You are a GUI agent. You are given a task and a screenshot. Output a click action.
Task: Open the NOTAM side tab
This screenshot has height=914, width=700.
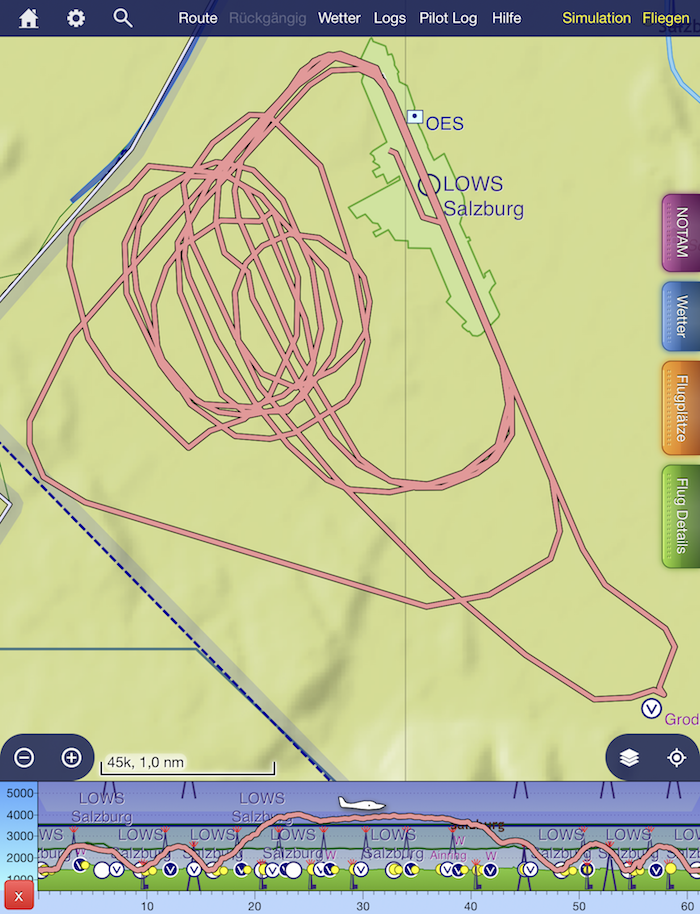(681, 233)
